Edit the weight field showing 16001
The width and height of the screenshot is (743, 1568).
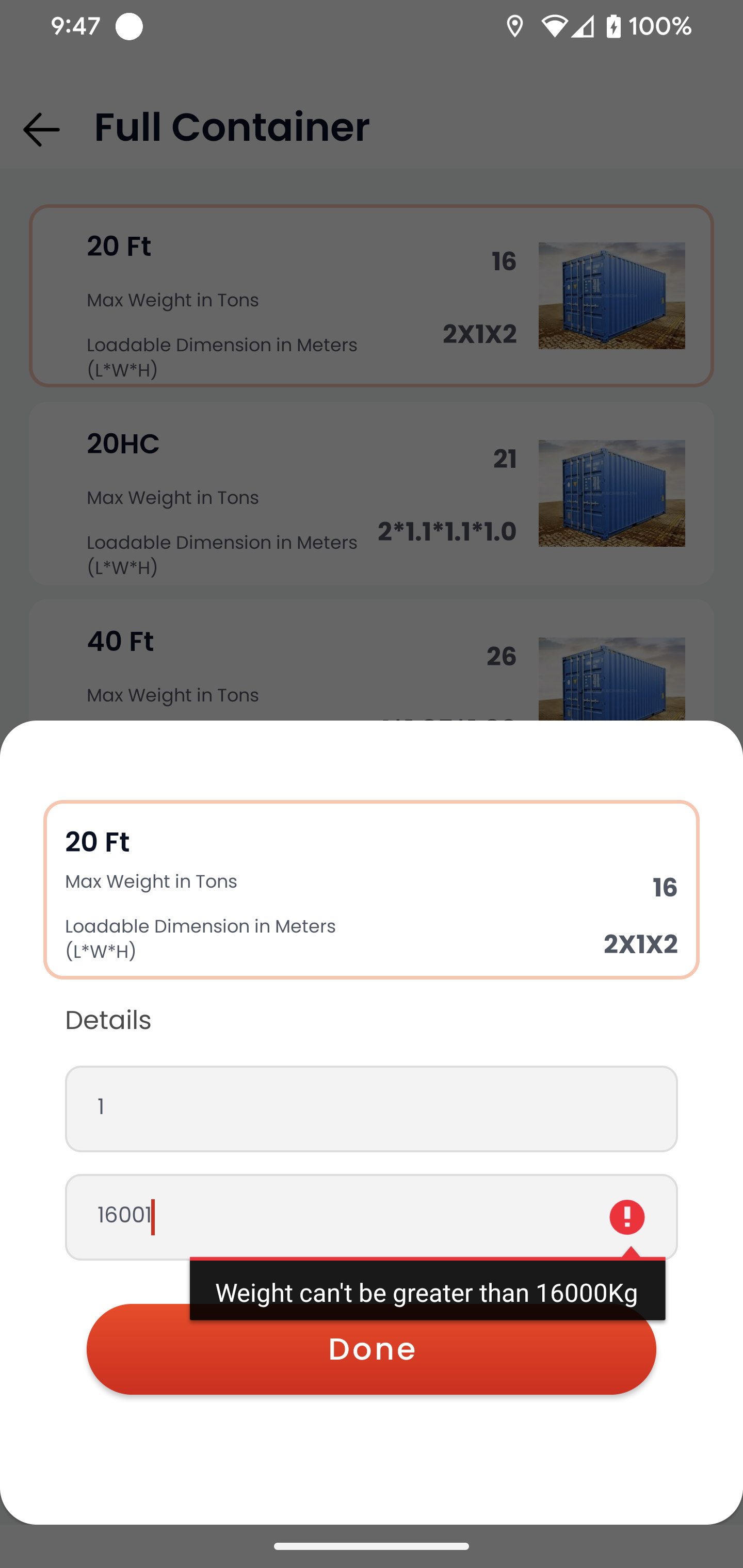(x=371, y=1216)
